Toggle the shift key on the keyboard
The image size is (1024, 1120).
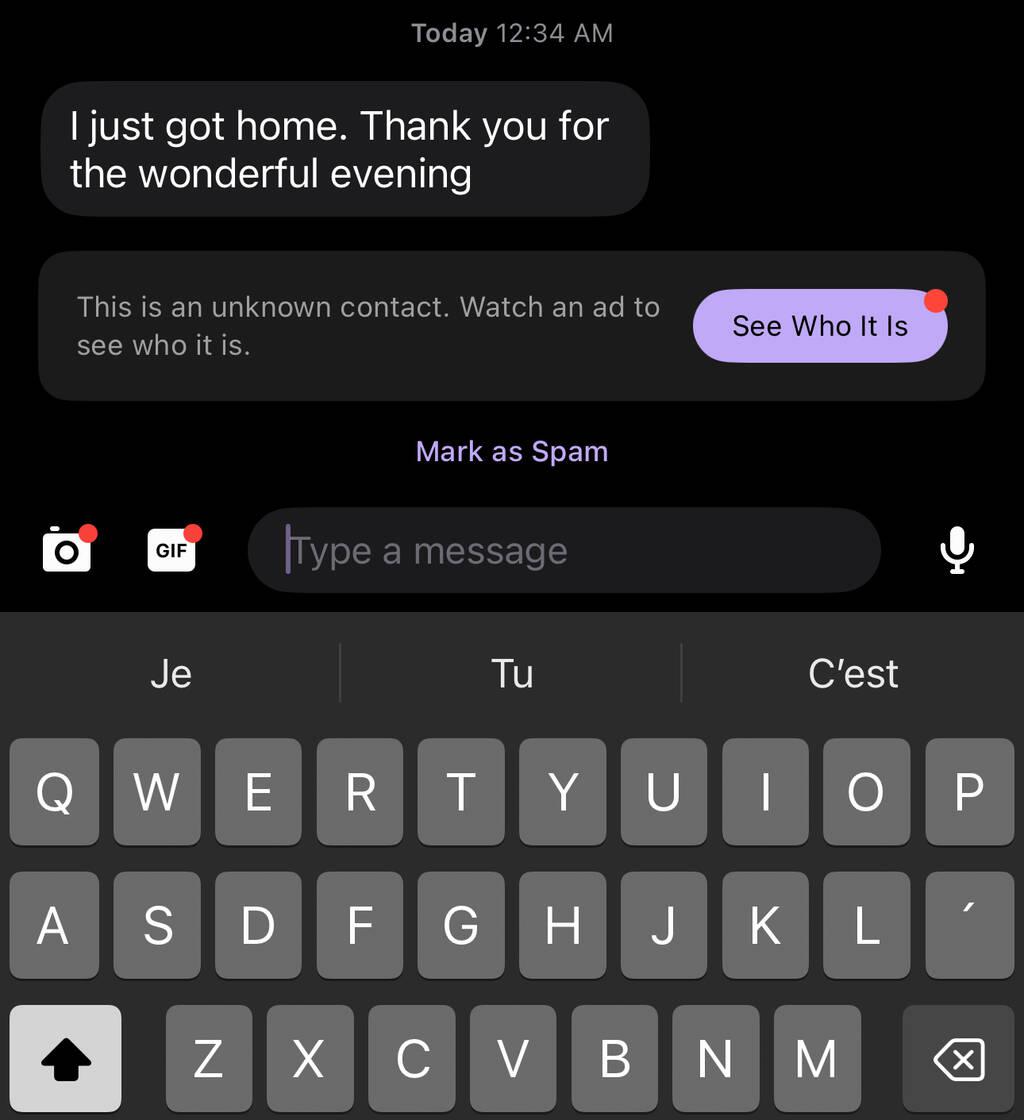tap(66, 1059)
